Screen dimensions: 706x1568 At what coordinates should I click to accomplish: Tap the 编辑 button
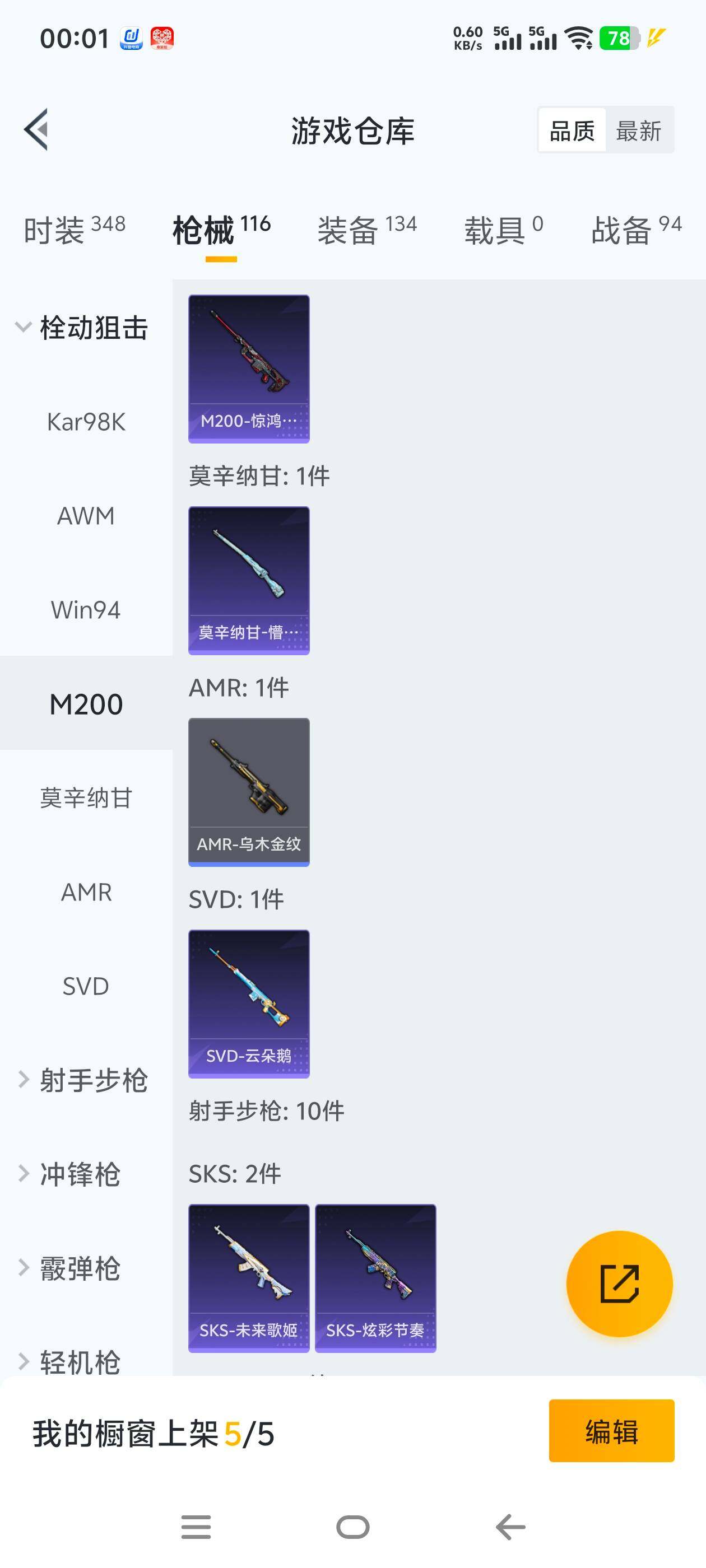point(611,1431)
